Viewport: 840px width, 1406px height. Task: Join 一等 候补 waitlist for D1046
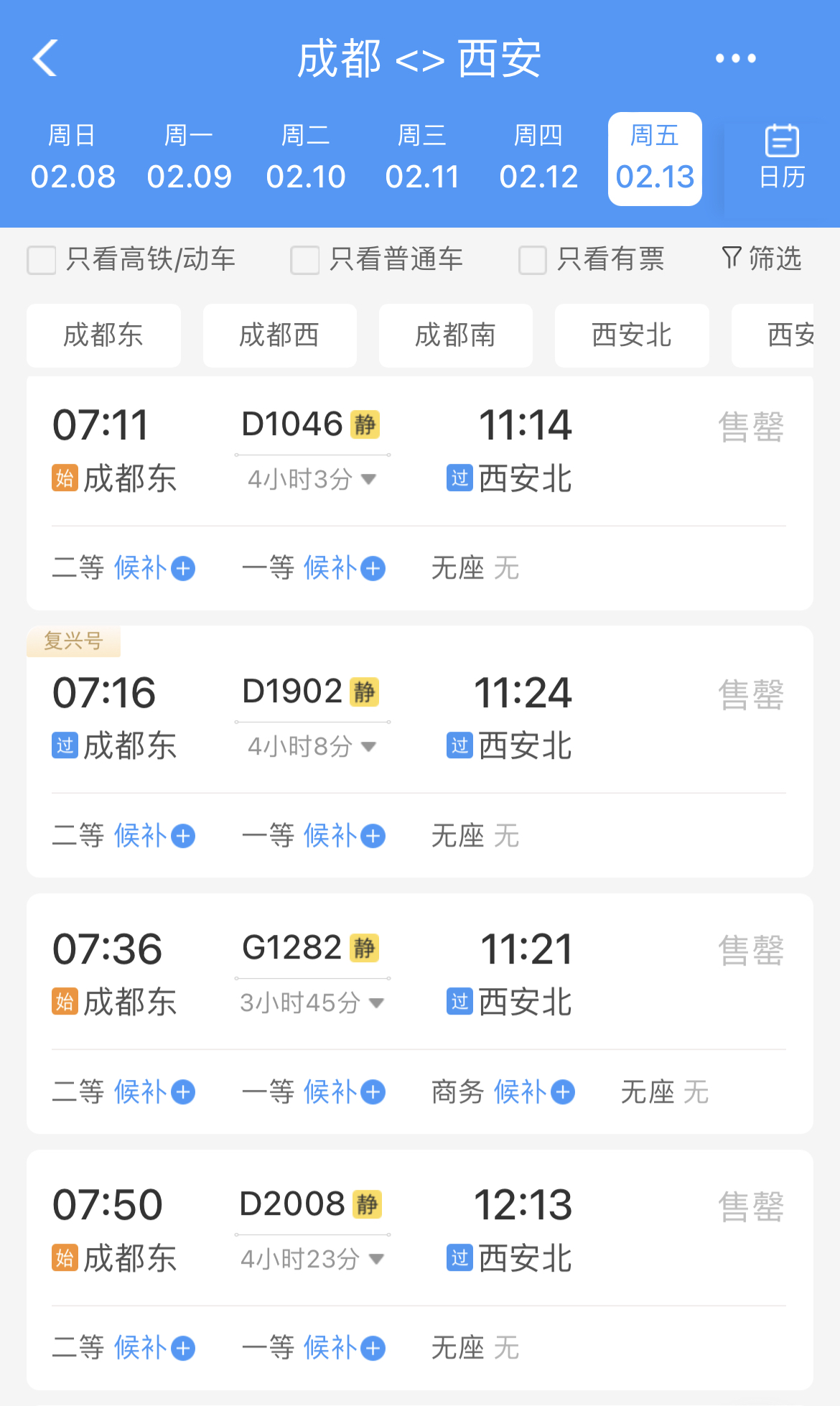(345, 569)
